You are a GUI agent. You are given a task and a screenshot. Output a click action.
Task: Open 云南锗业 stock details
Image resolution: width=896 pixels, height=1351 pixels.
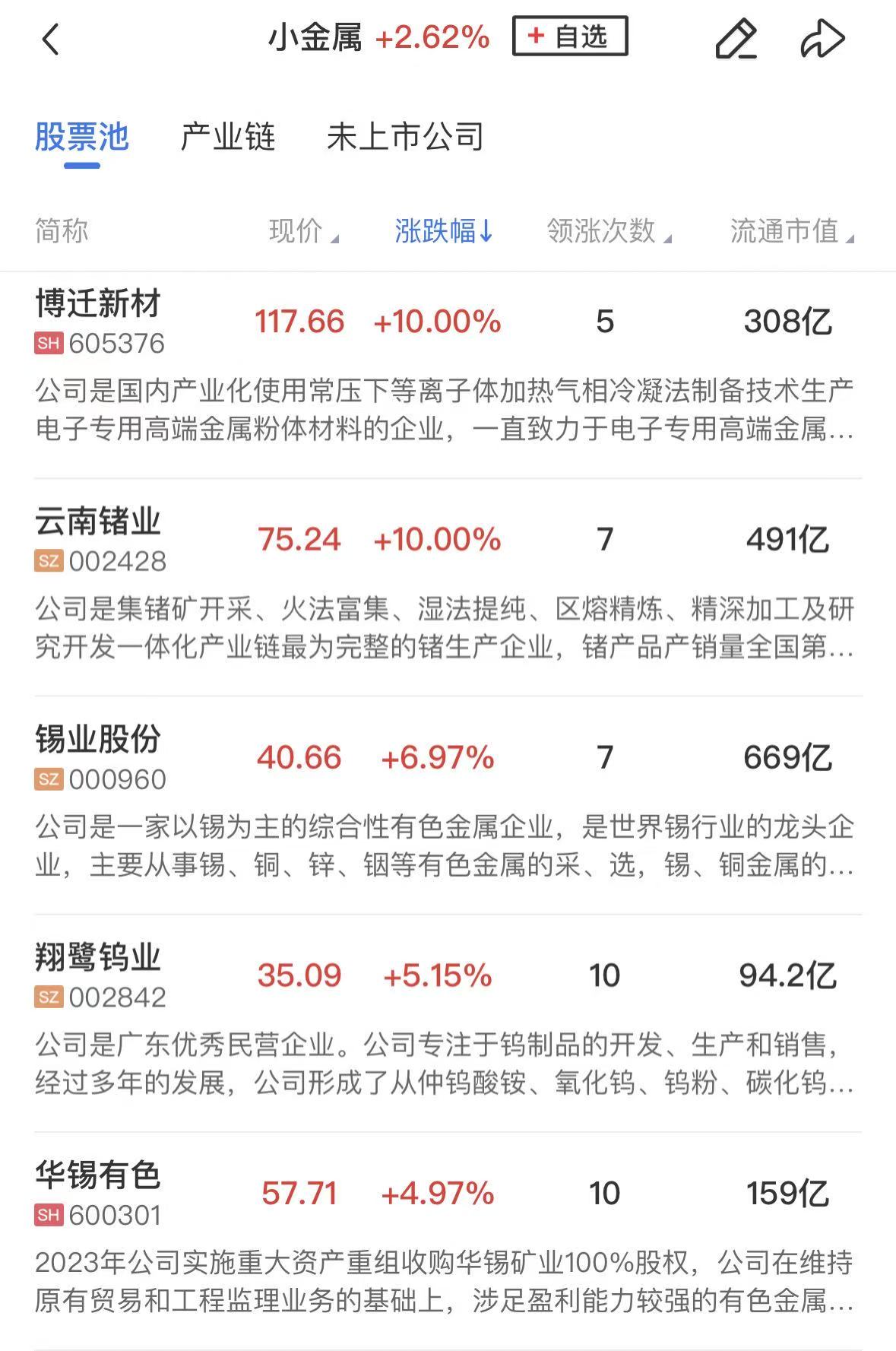pyautogui.click(x=99, y=522)
